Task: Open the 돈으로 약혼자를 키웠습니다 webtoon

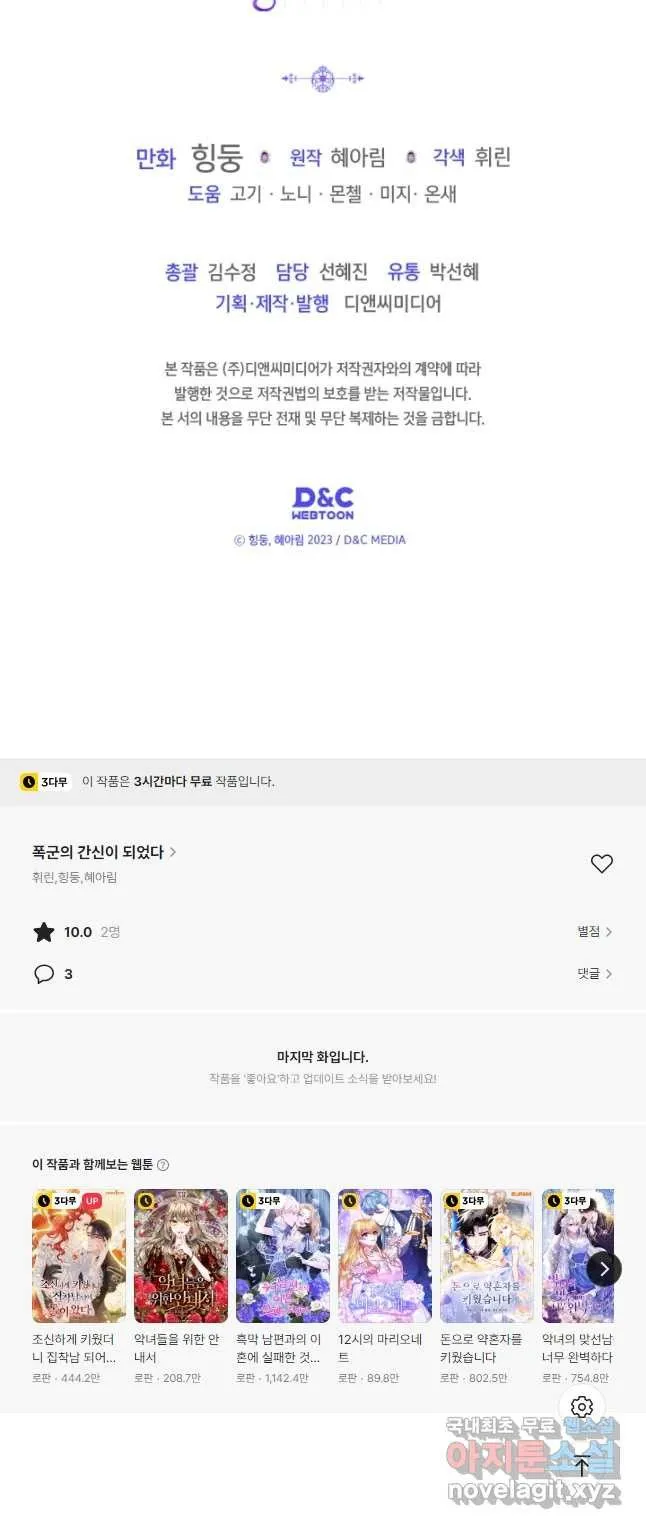Action: (487, 1256)
